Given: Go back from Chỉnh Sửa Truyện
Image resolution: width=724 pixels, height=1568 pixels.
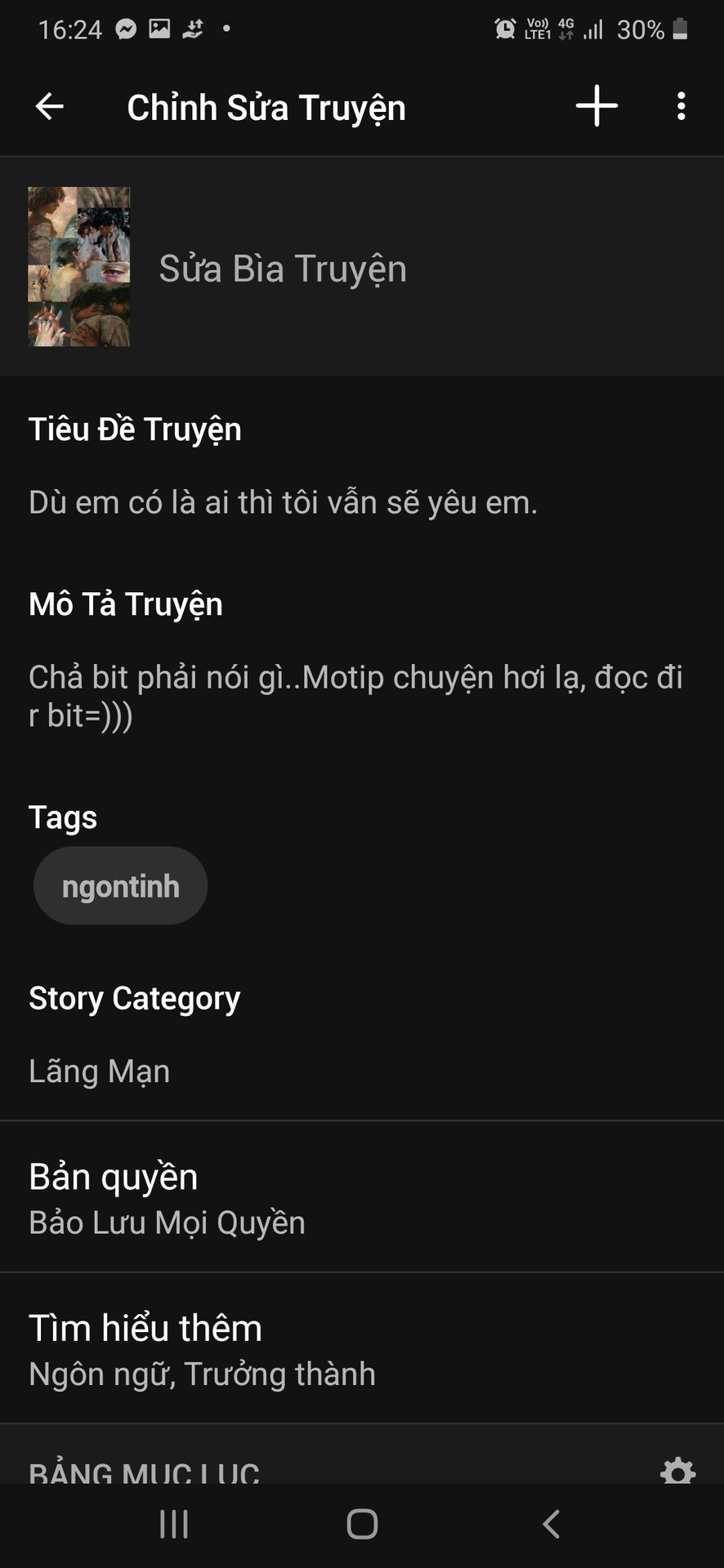Looking at the screenshot, I should click(49, 106).
